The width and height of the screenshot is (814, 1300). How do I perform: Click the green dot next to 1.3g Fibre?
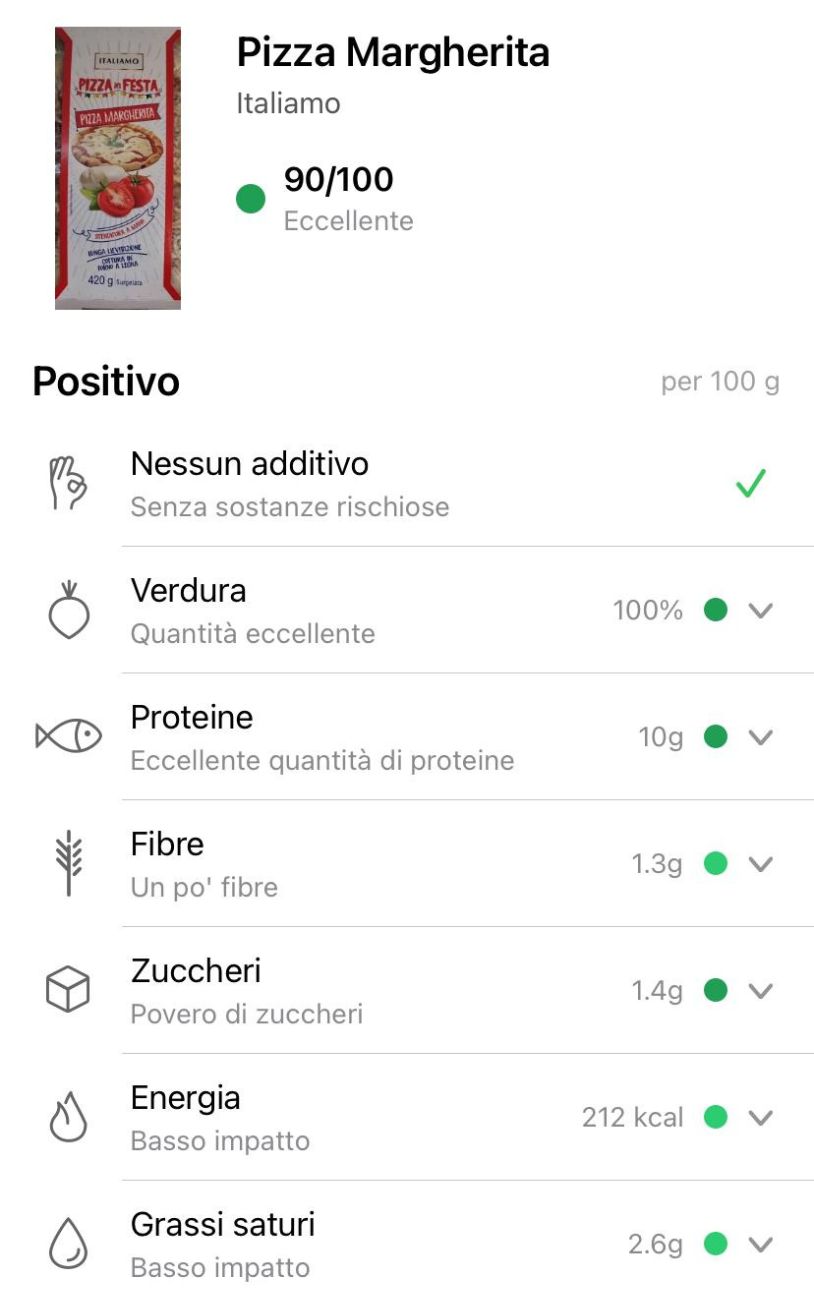coord(715,861)
